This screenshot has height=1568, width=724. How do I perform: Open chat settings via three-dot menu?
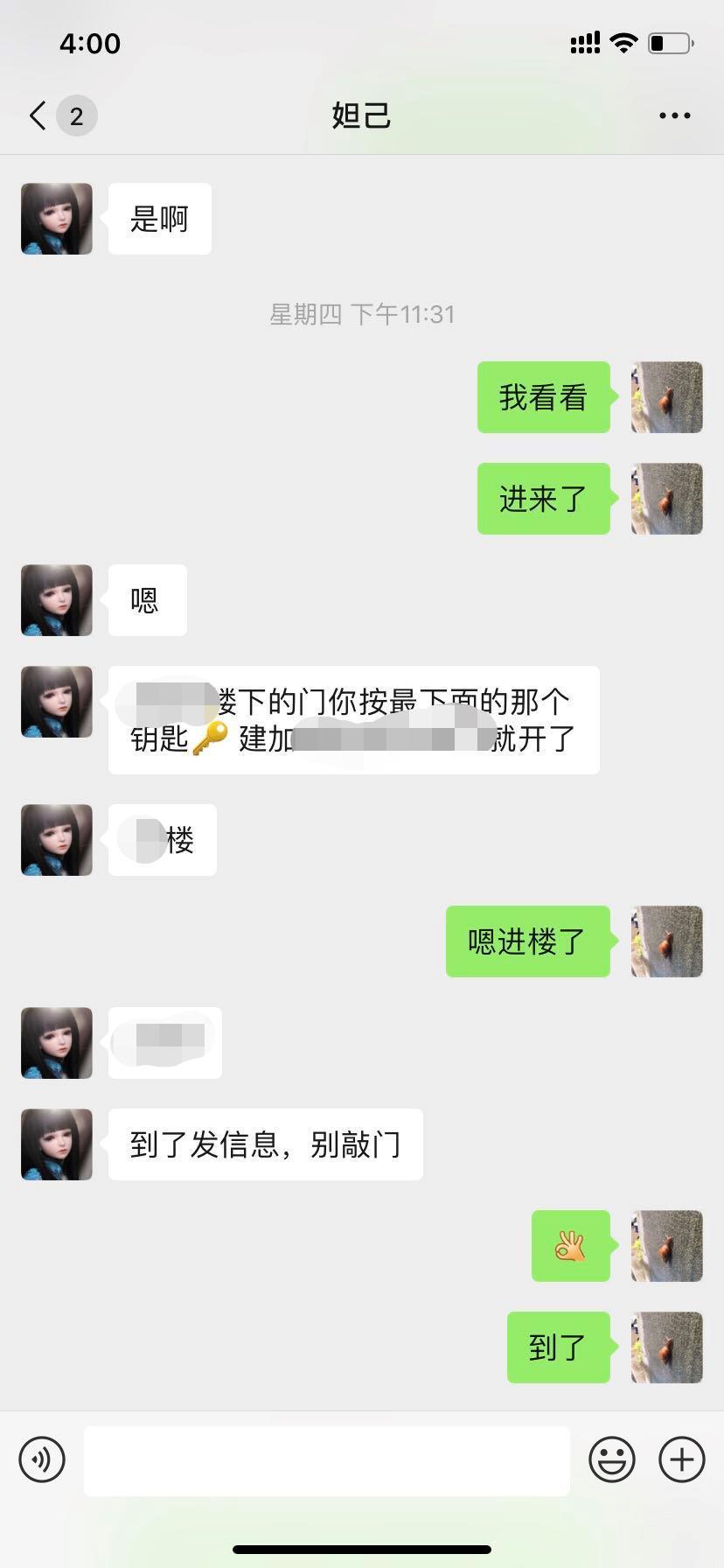[x=673, y=115]
